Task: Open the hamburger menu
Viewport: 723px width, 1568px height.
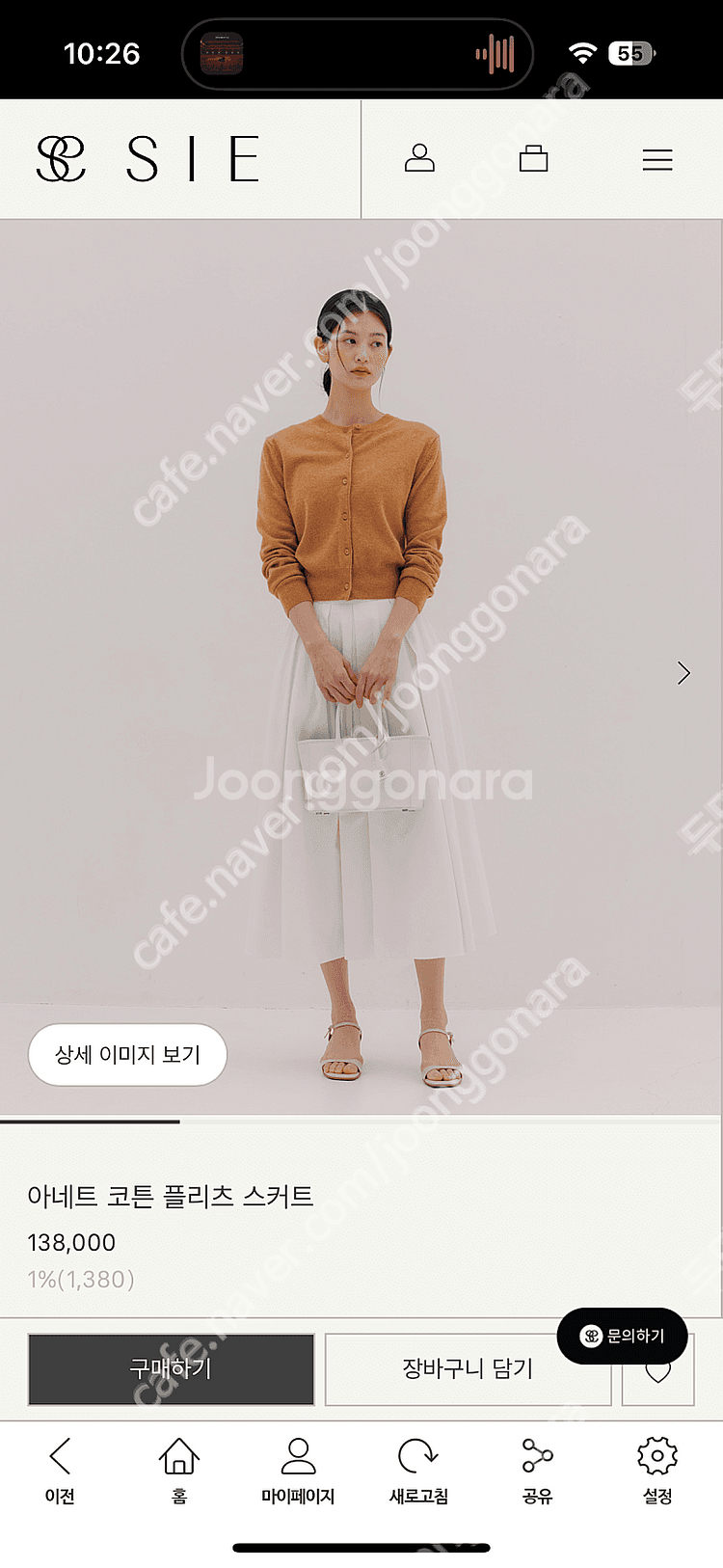Action: point(657,160)
